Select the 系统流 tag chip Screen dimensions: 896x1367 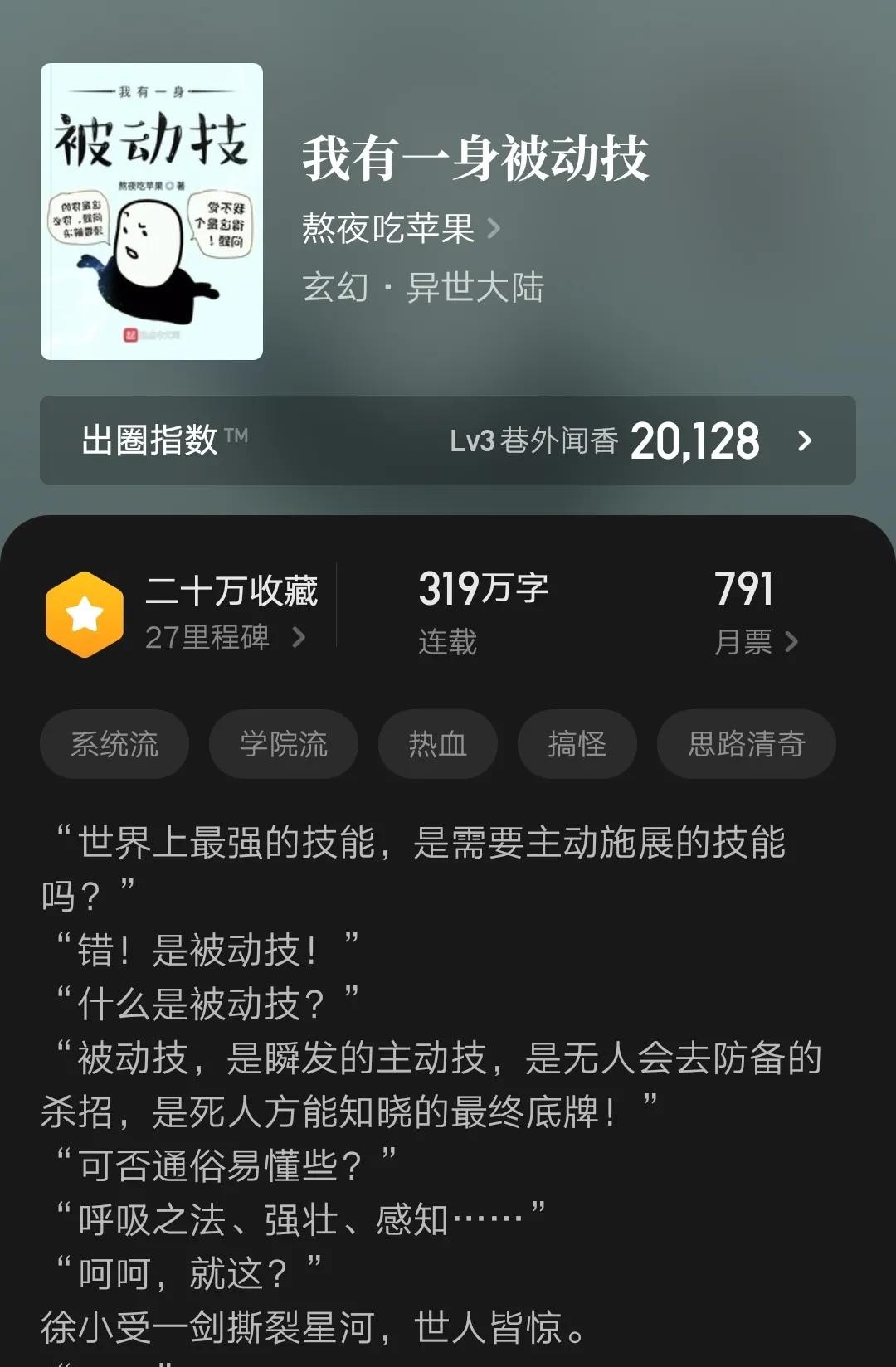click(114, 744)
